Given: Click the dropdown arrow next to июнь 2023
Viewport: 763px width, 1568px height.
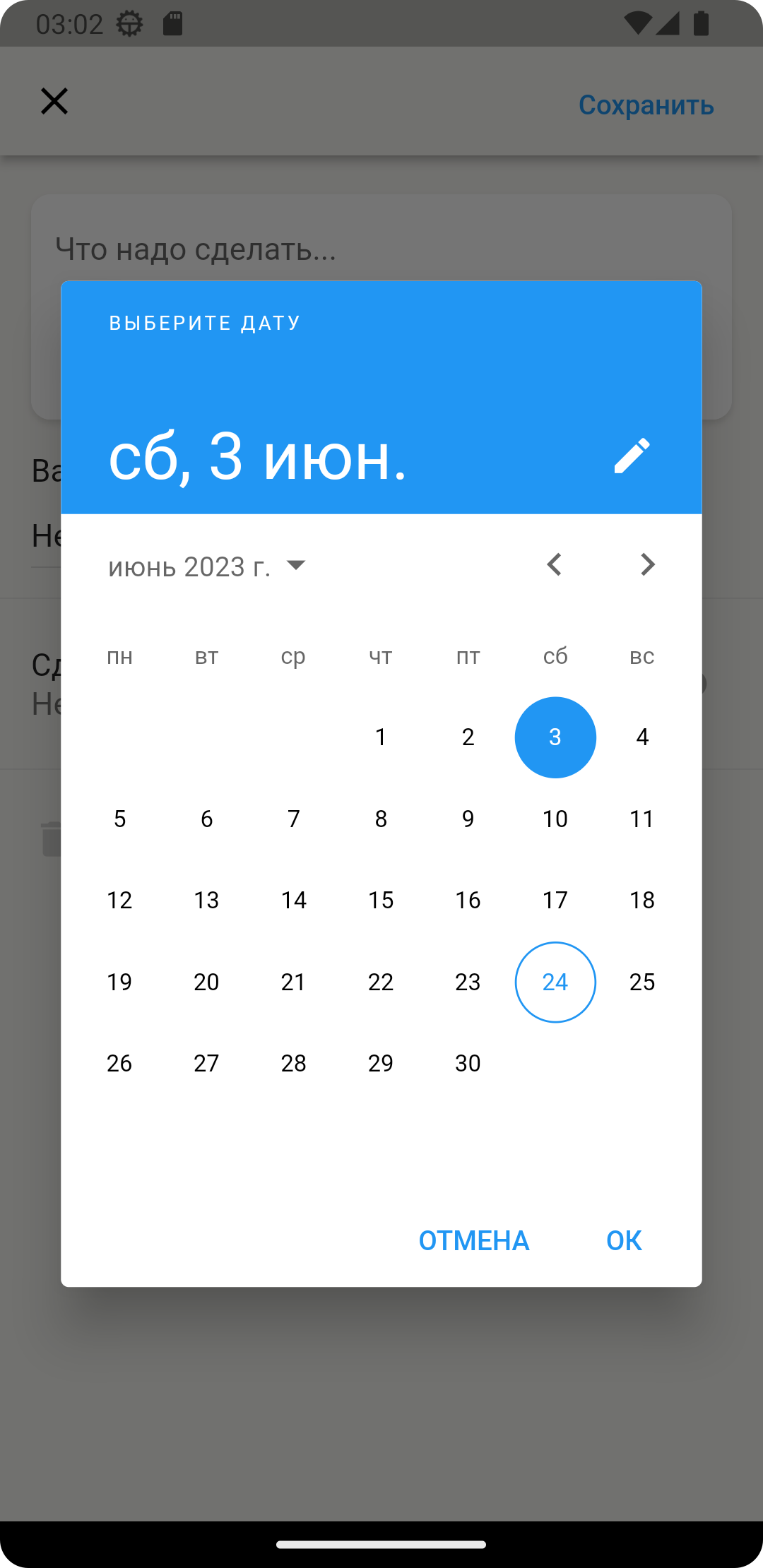Looking at the screenshot, I should pos(296,565).
